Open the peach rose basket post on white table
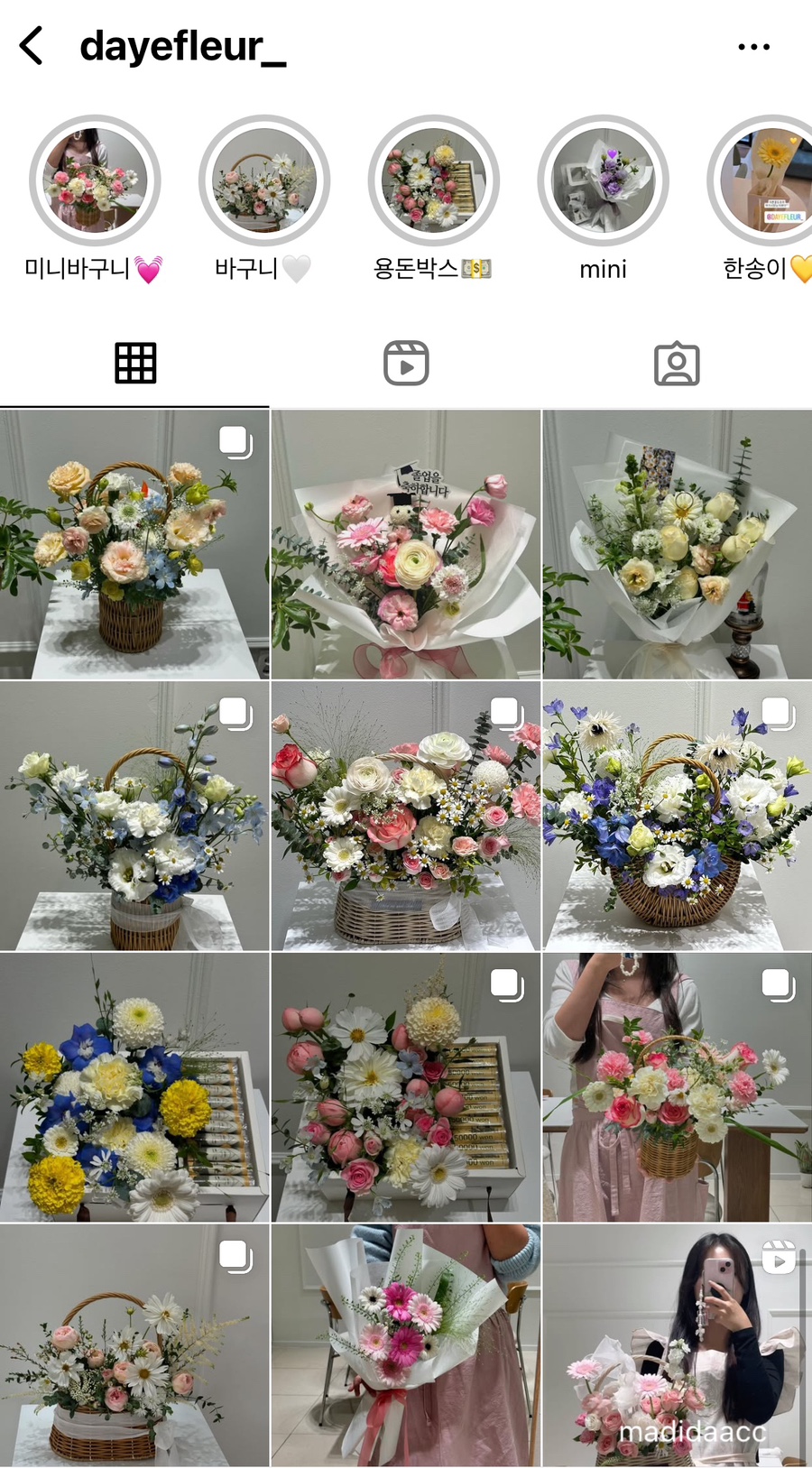 click(x=134, y=544)
